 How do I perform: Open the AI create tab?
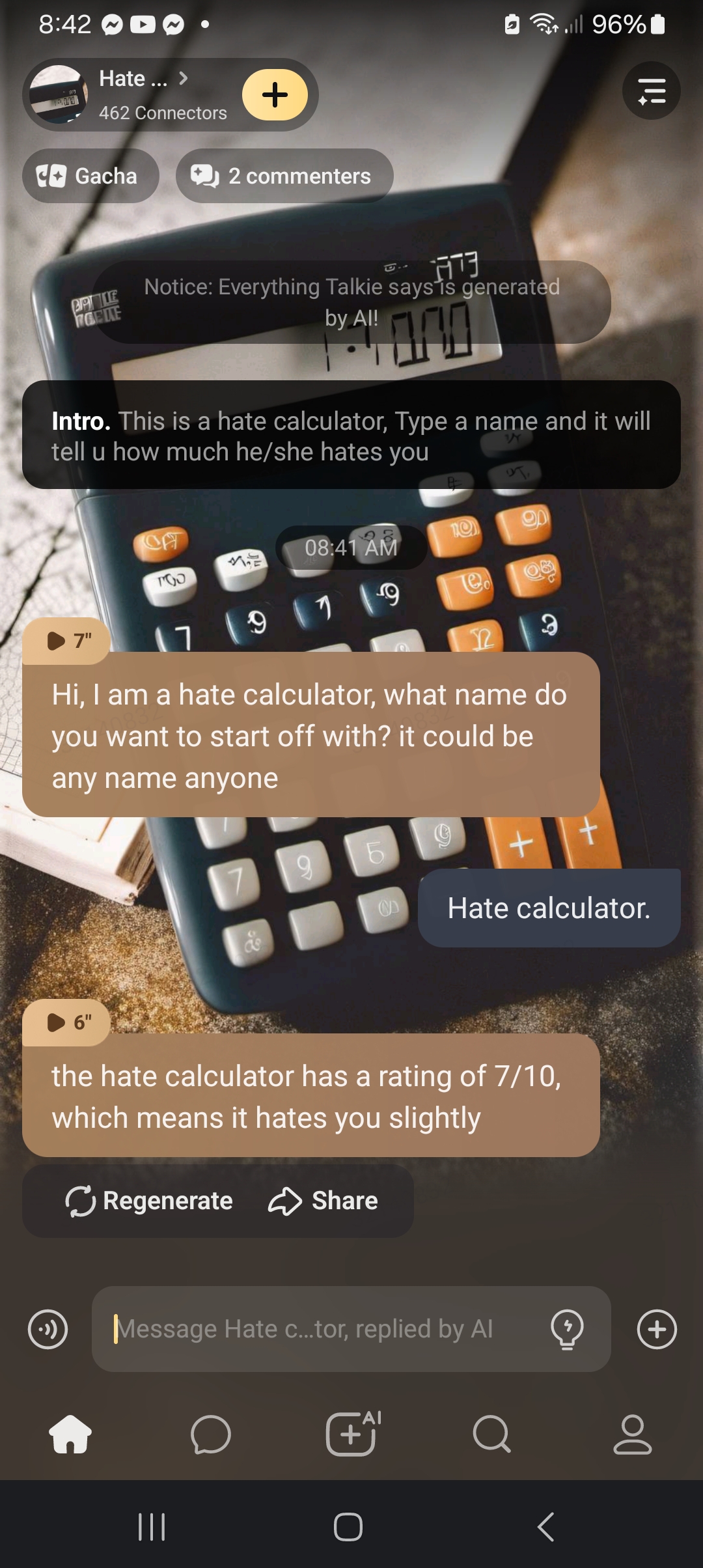352,1433
